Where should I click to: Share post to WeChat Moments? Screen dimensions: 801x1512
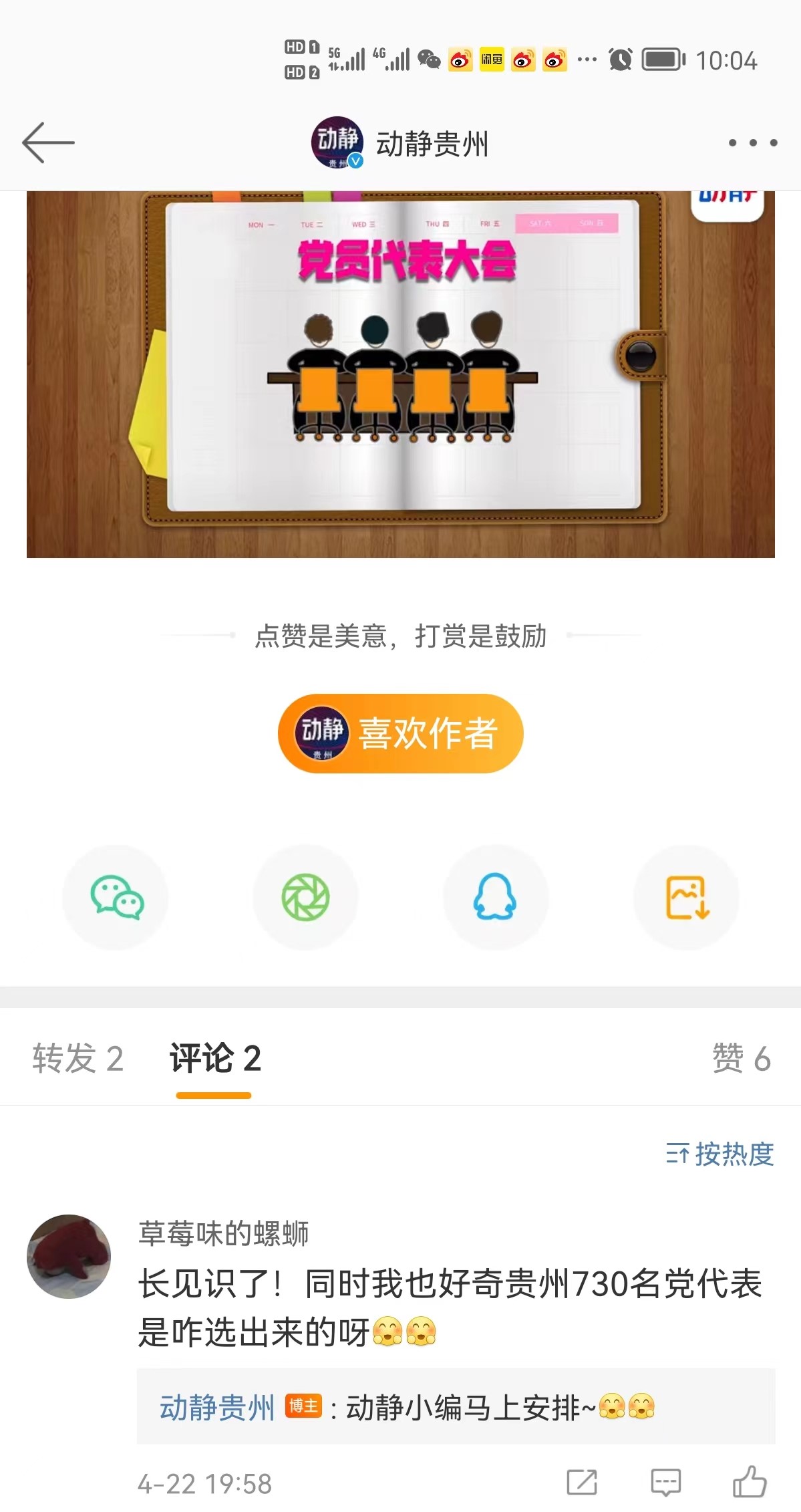306,897
